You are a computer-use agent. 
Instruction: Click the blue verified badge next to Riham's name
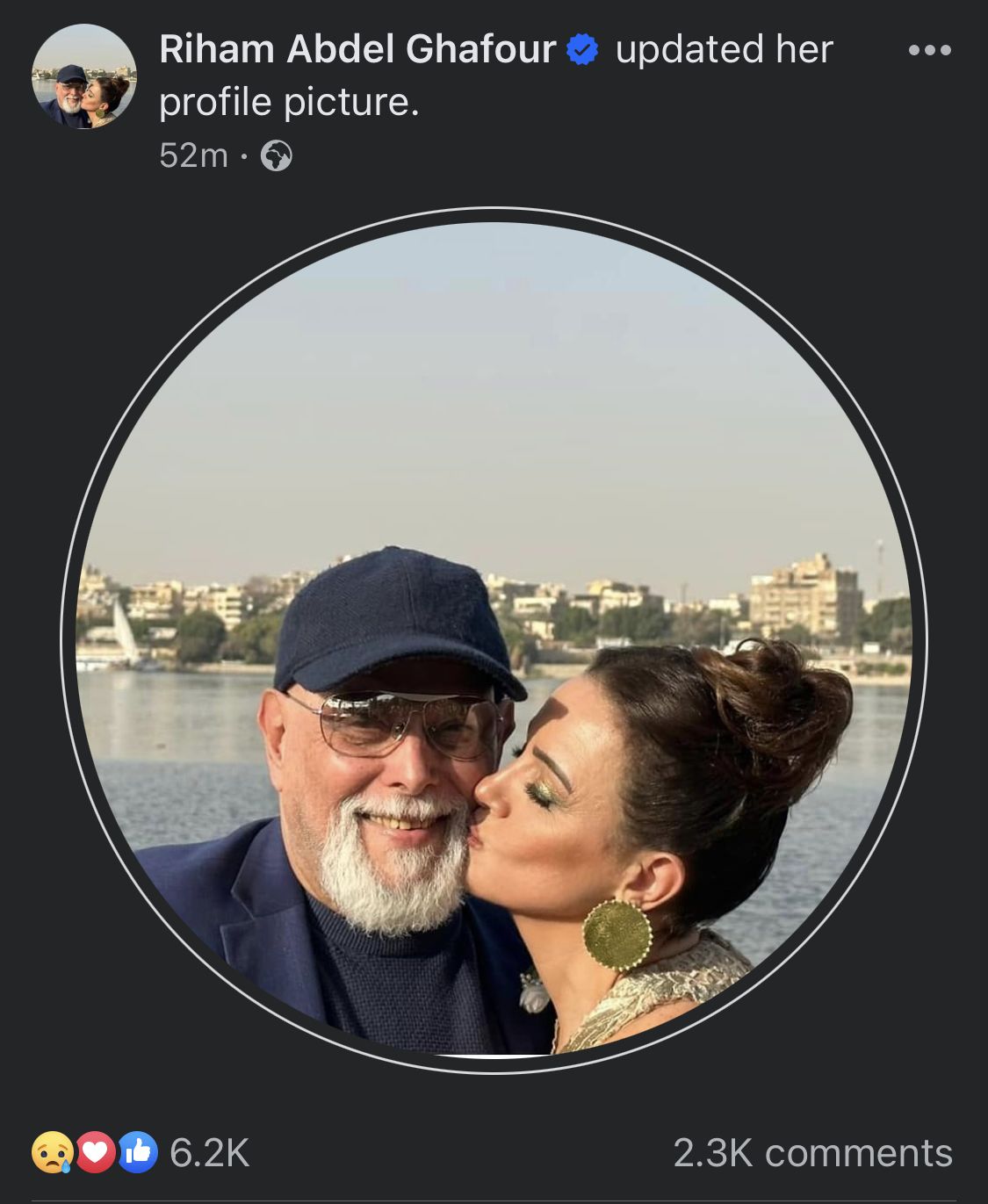(x=581, y=51)
